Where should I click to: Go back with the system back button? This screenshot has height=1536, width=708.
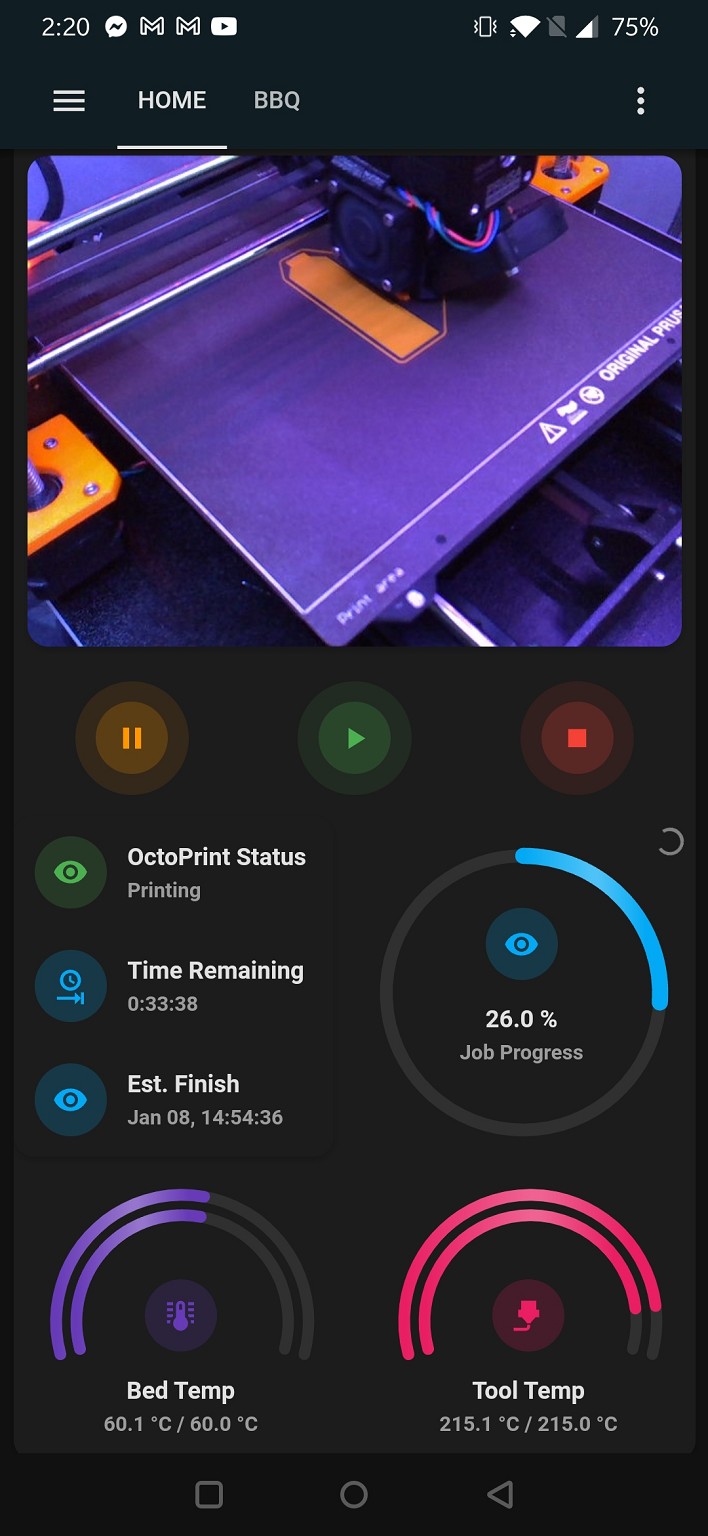500,1494
